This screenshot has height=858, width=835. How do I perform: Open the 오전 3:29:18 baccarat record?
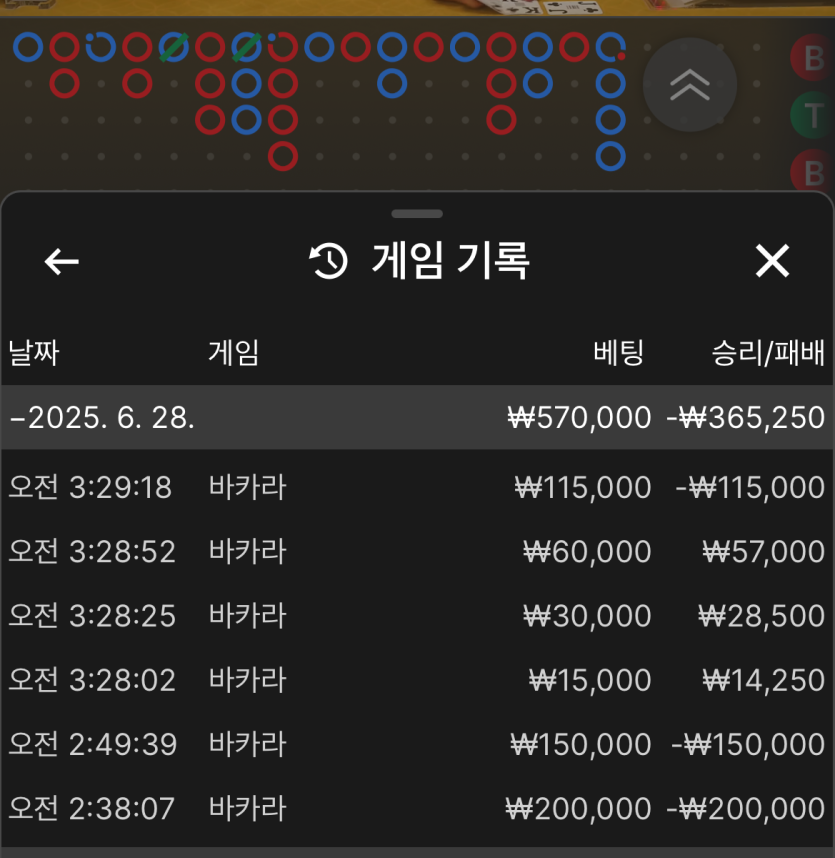click(417, 487)
